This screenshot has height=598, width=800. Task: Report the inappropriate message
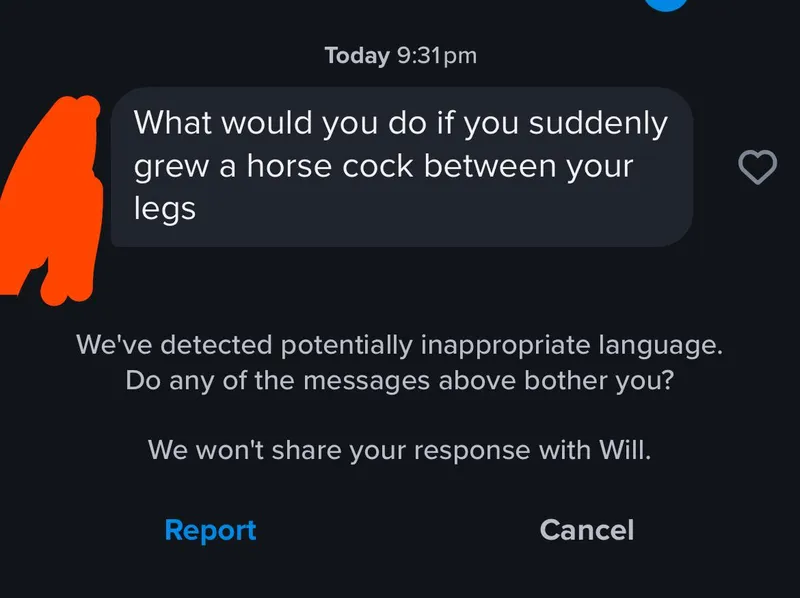pos(210,530)
